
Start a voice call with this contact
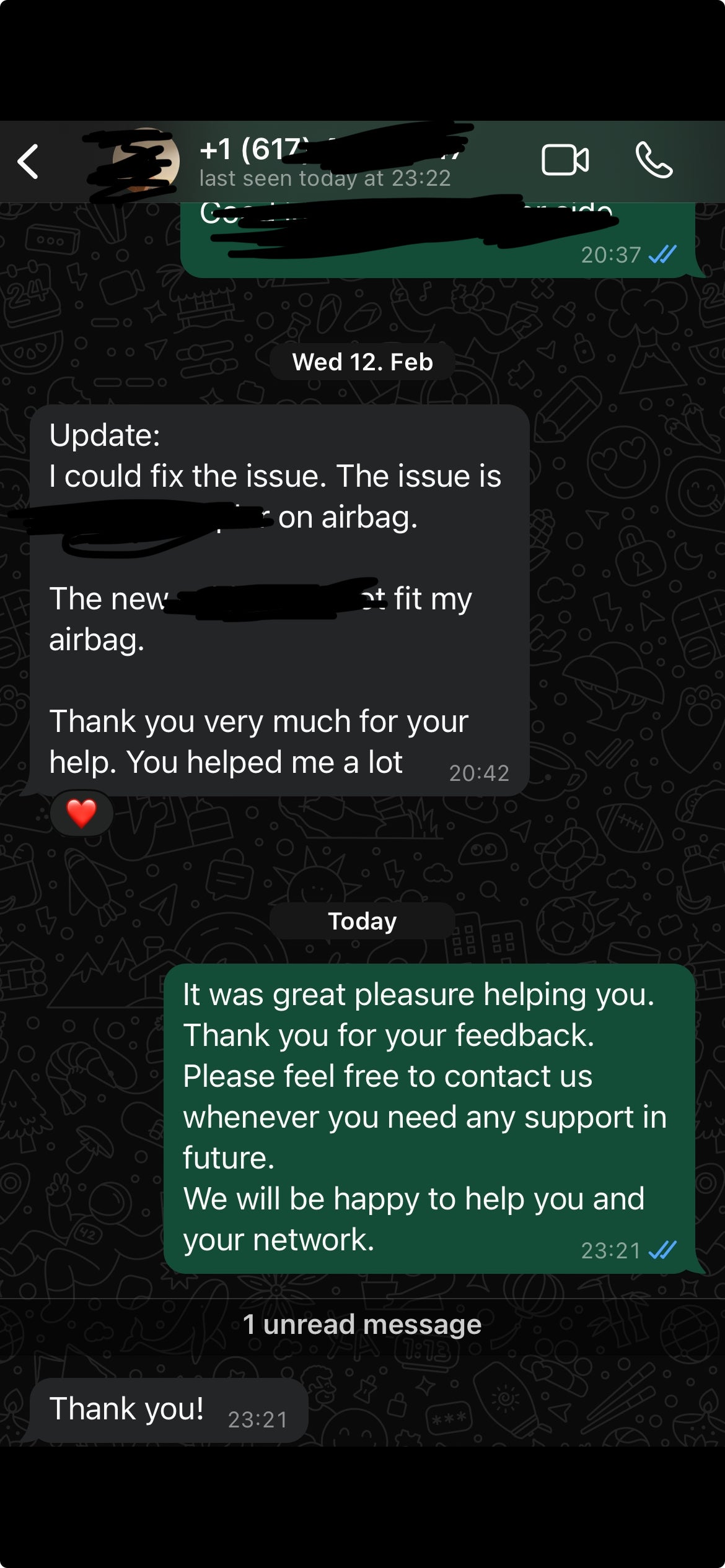[x=654, y=160]
